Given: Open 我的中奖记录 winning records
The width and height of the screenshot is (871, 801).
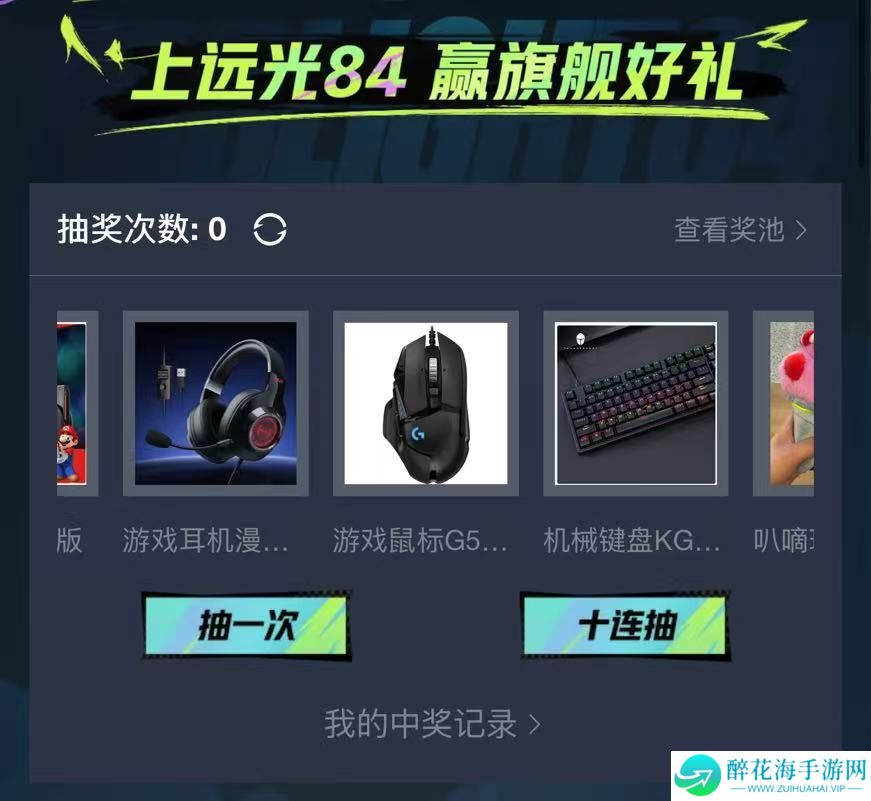Looking at the screenshot, I should coord(432,723).
